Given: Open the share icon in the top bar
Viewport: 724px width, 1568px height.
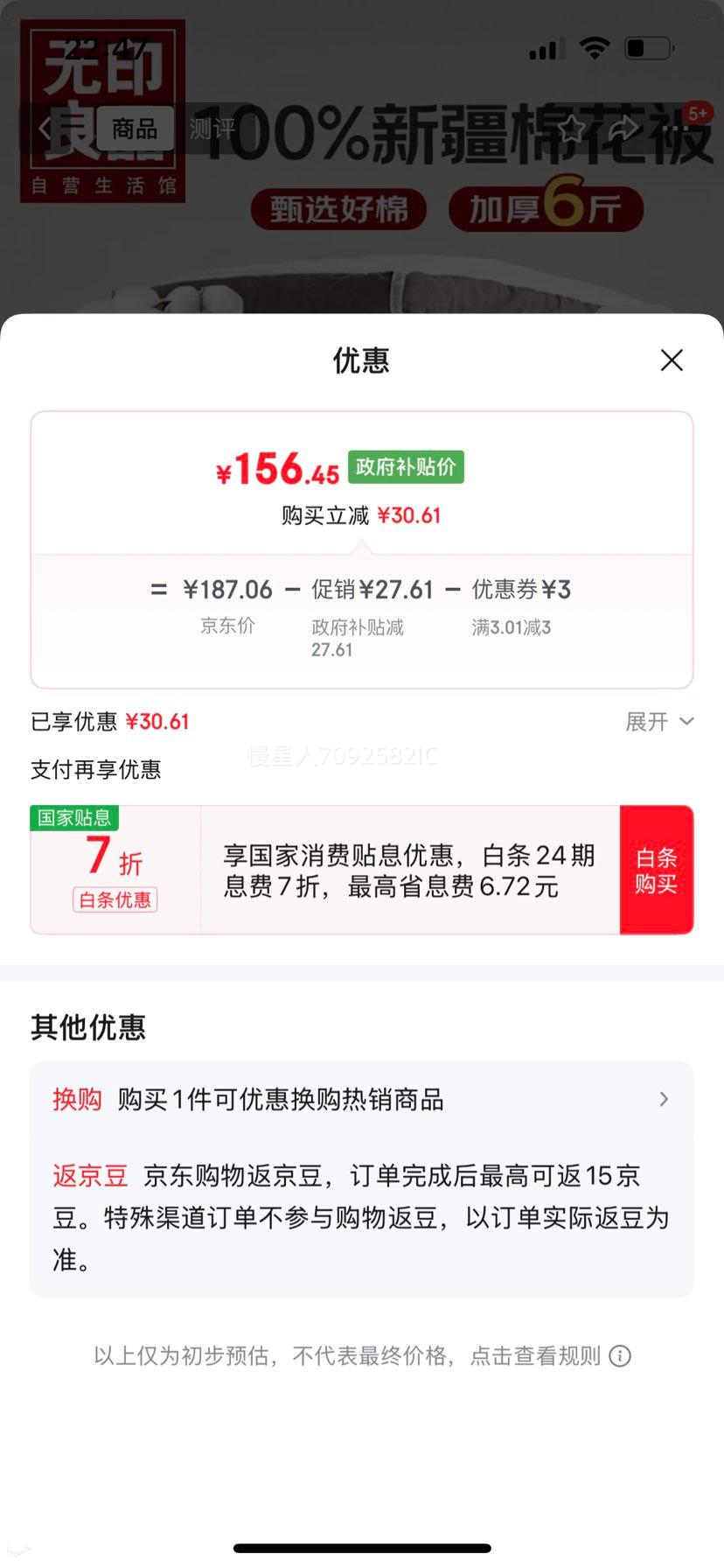Looking at the screenshot, I should click(x=623, y=128).
